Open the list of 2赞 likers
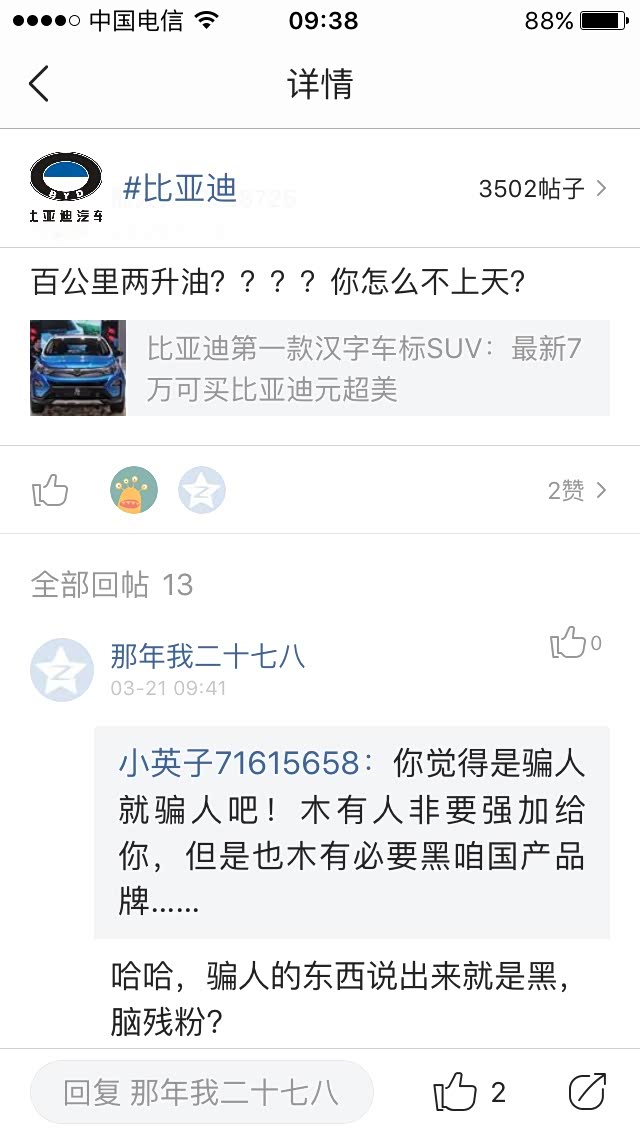 point(577,490)
